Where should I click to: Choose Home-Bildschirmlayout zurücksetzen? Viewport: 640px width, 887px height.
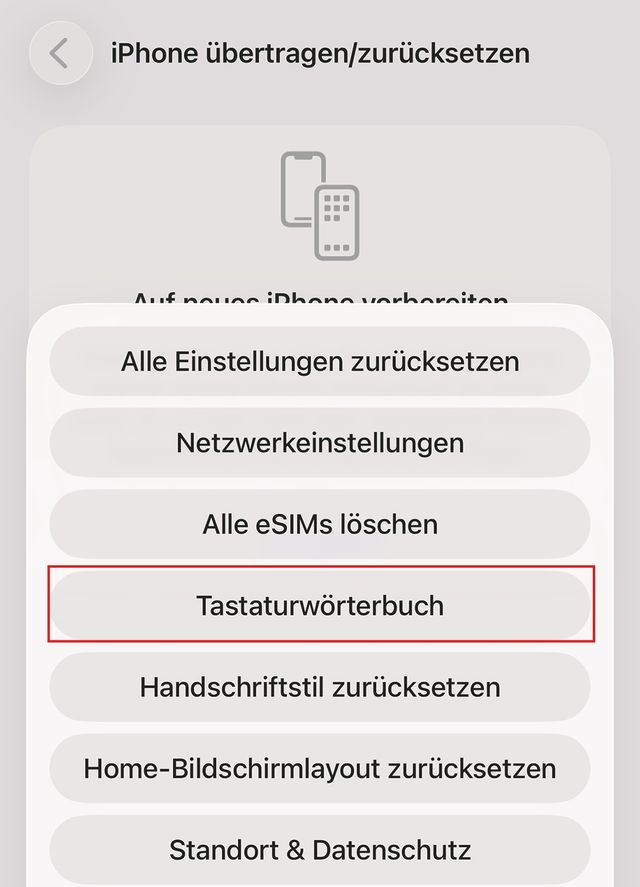320,768
